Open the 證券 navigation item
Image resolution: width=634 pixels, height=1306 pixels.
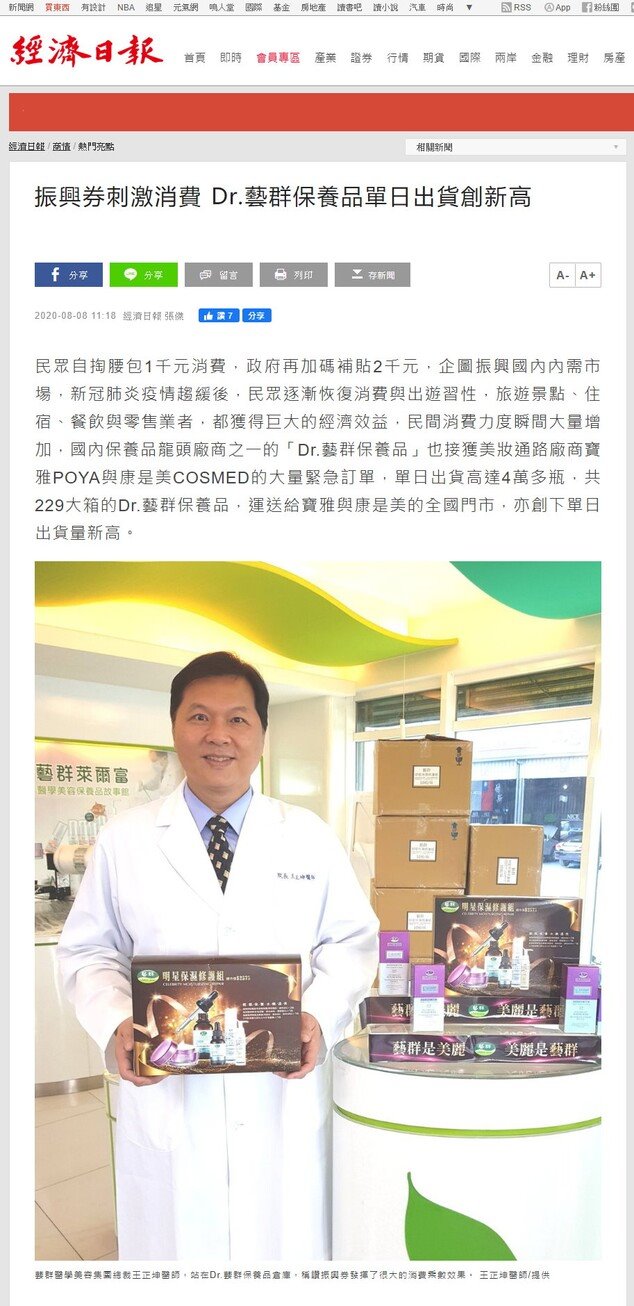pos(361,58)
